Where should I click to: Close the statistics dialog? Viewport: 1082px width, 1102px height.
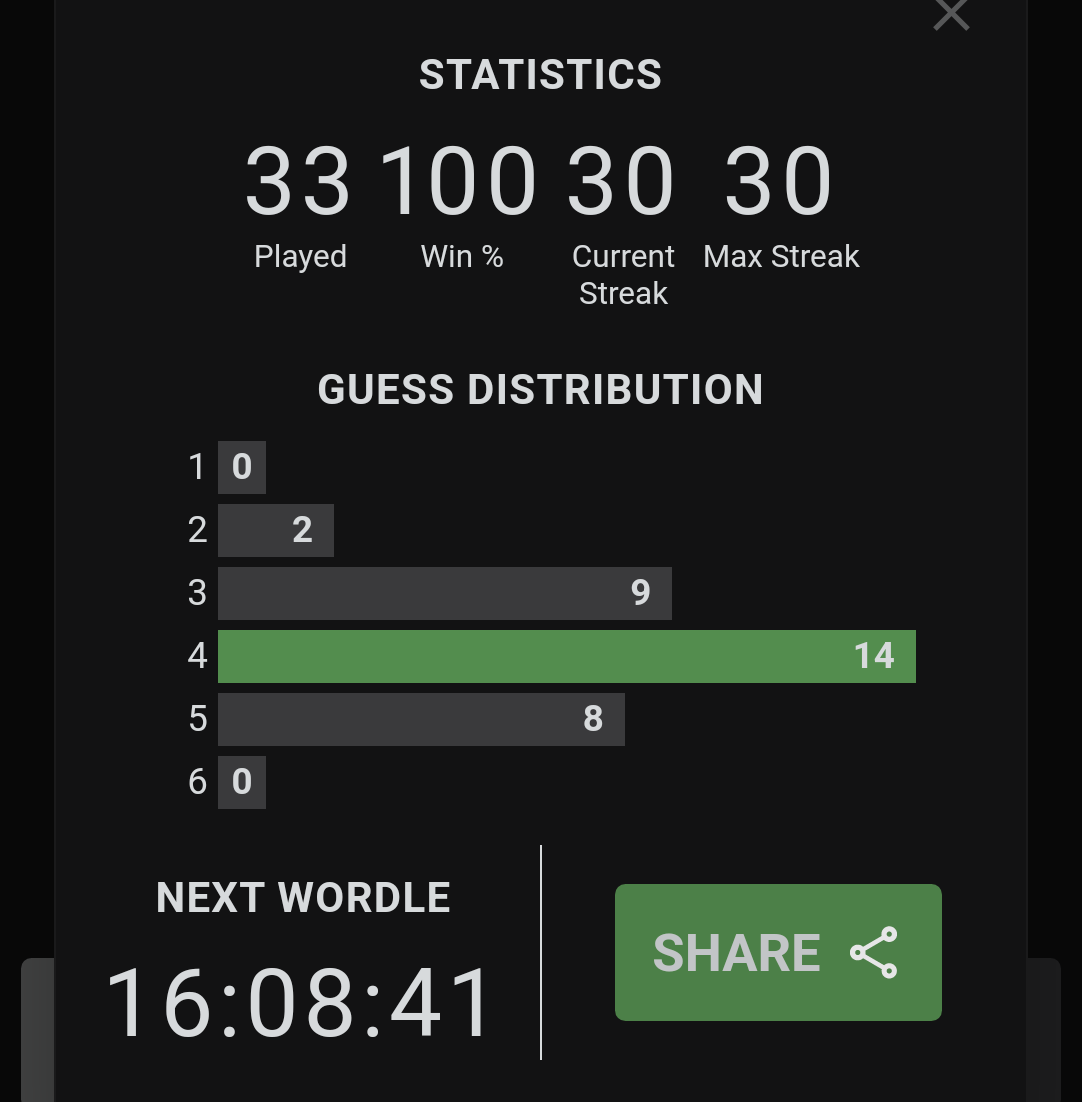coord(951,14)
